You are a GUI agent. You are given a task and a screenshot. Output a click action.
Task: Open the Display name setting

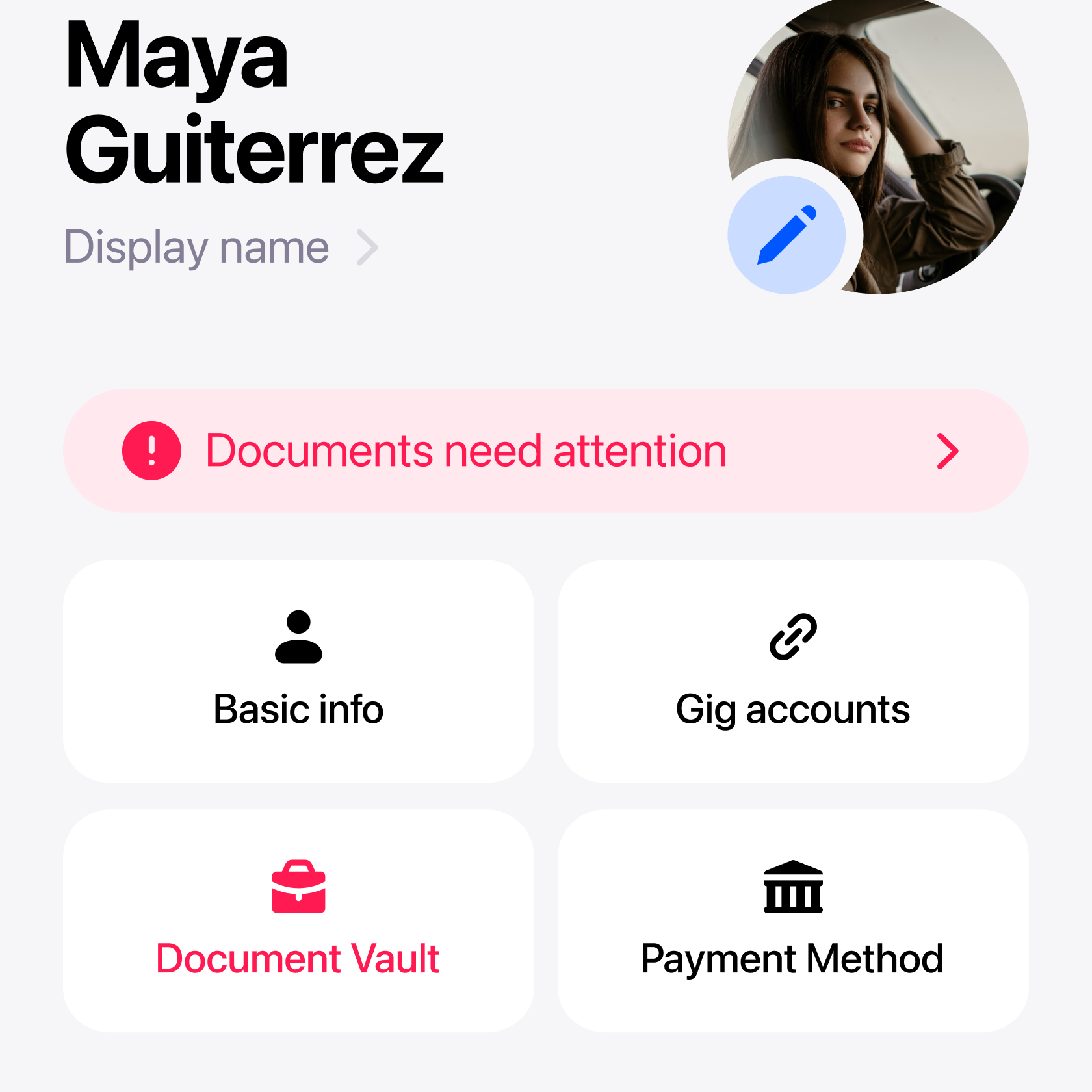click(x=221, y=248)
